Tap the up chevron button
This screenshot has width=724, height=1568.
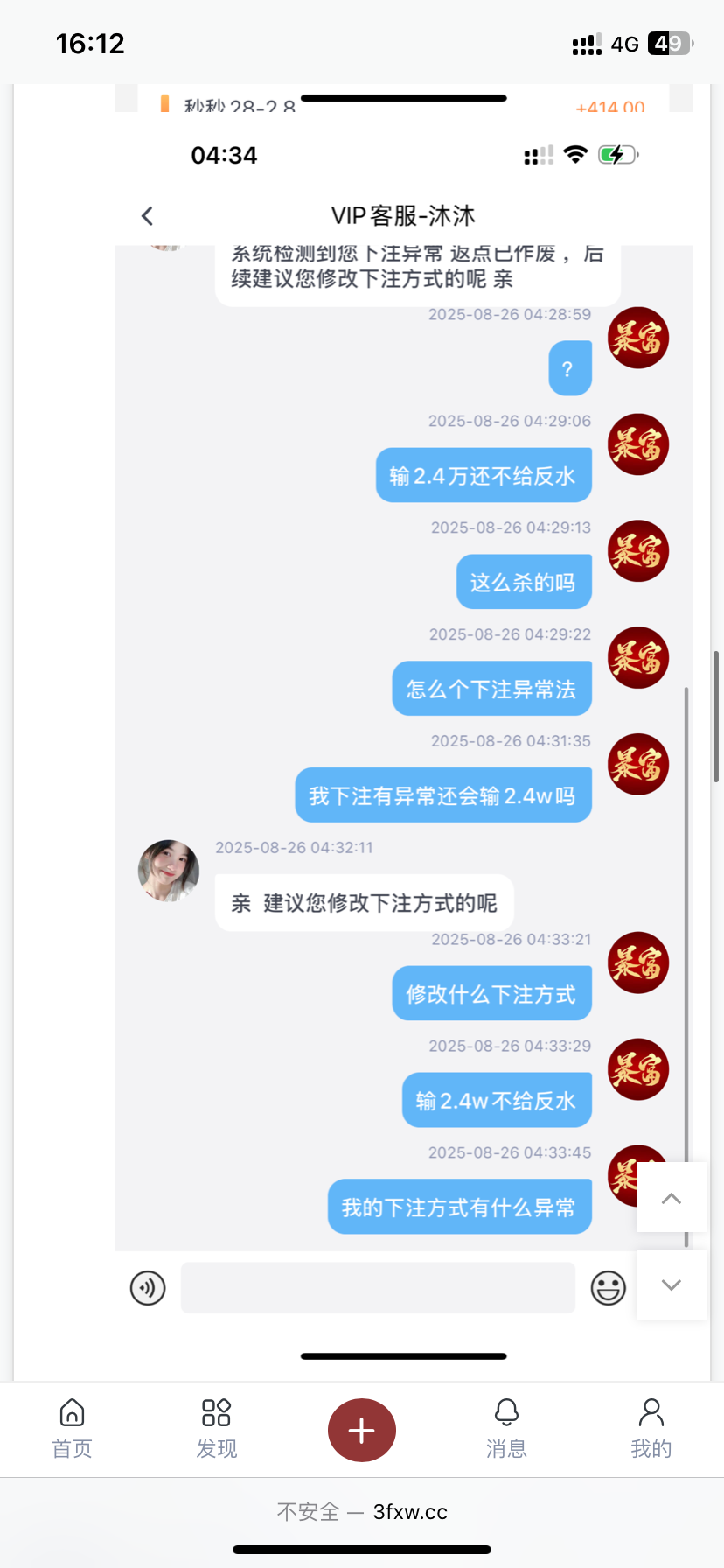671,1198
